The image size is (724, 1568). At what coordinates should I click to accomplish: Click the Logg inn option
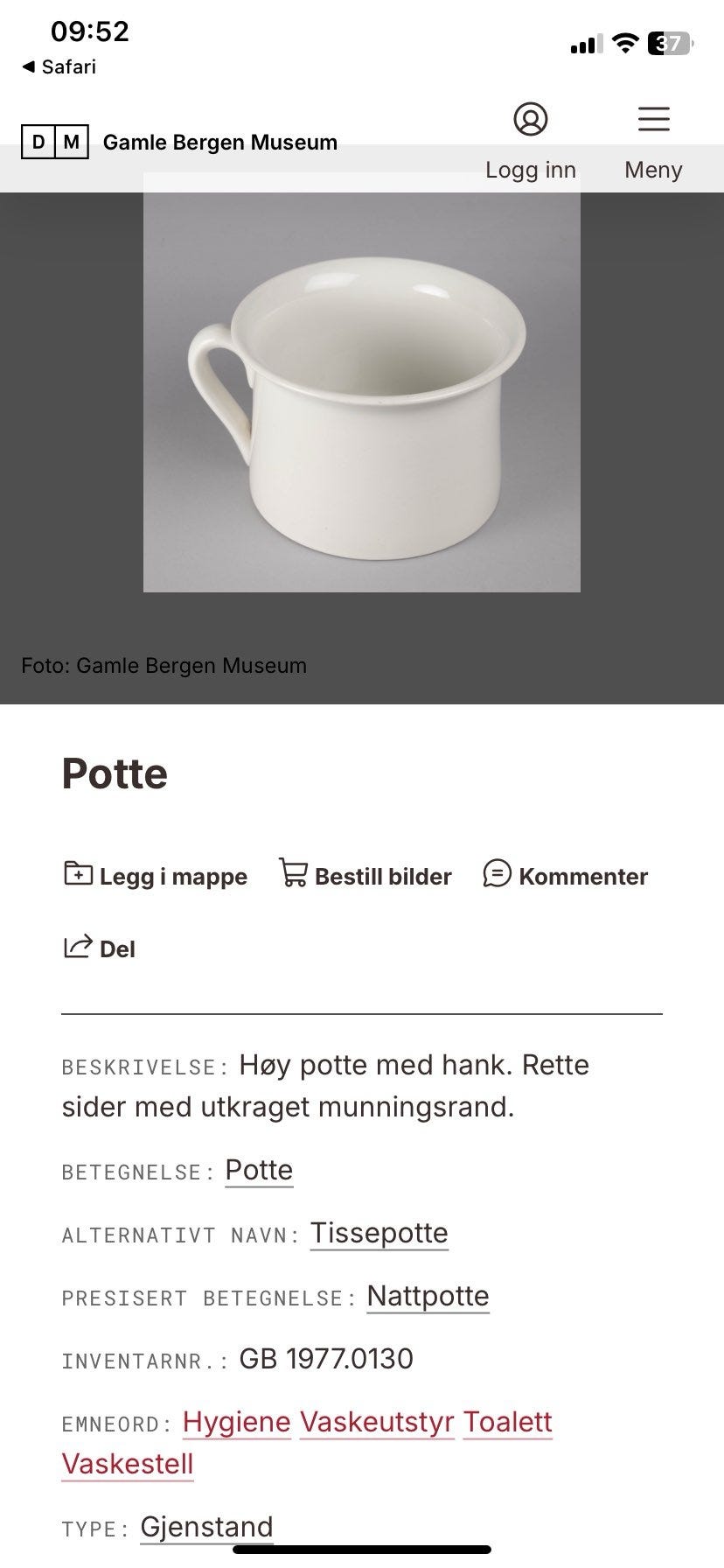click(530, 170)
